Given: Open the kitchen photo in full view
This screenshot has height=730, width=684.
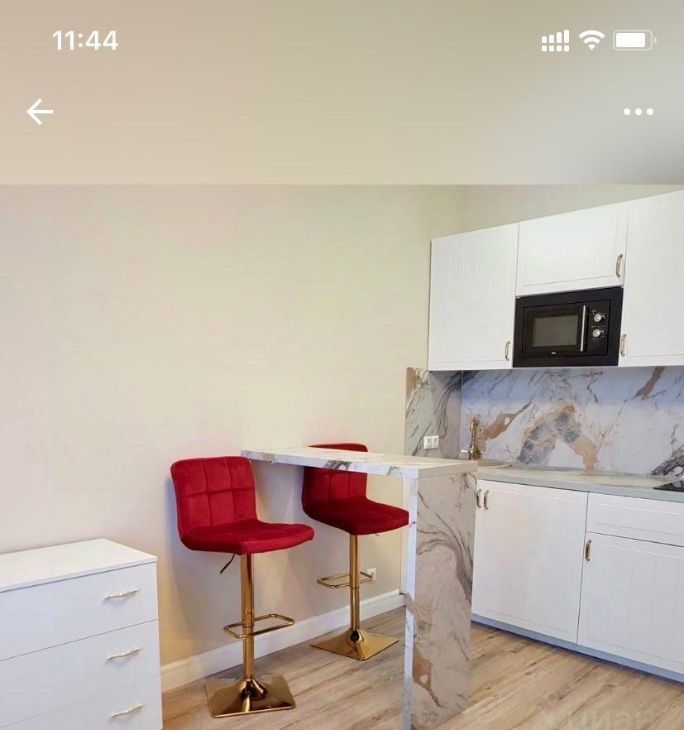Looking at the screenshot, I should [x=342, y=457].
